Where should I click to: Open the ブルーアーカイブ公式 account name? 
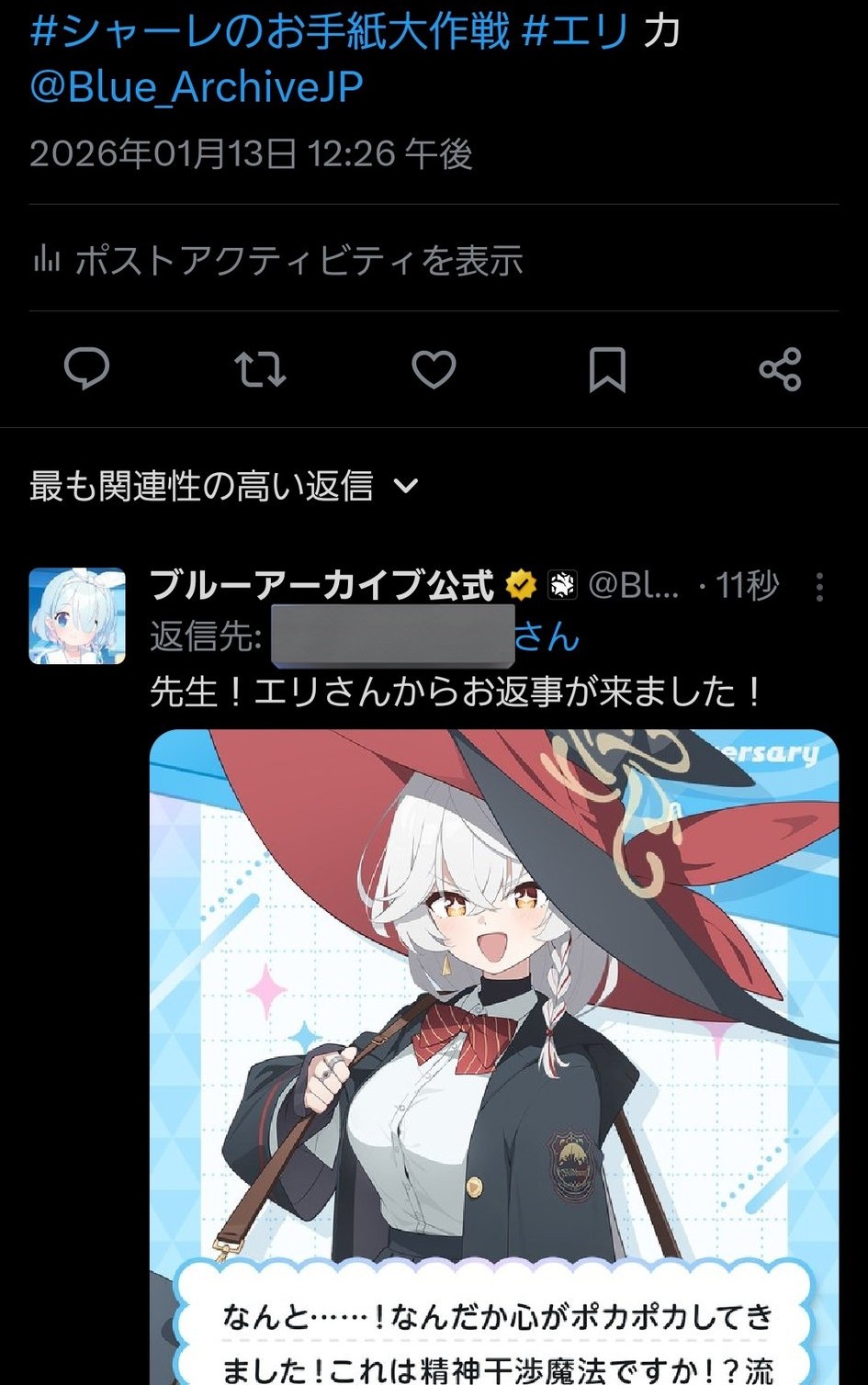tap(321, 585)
